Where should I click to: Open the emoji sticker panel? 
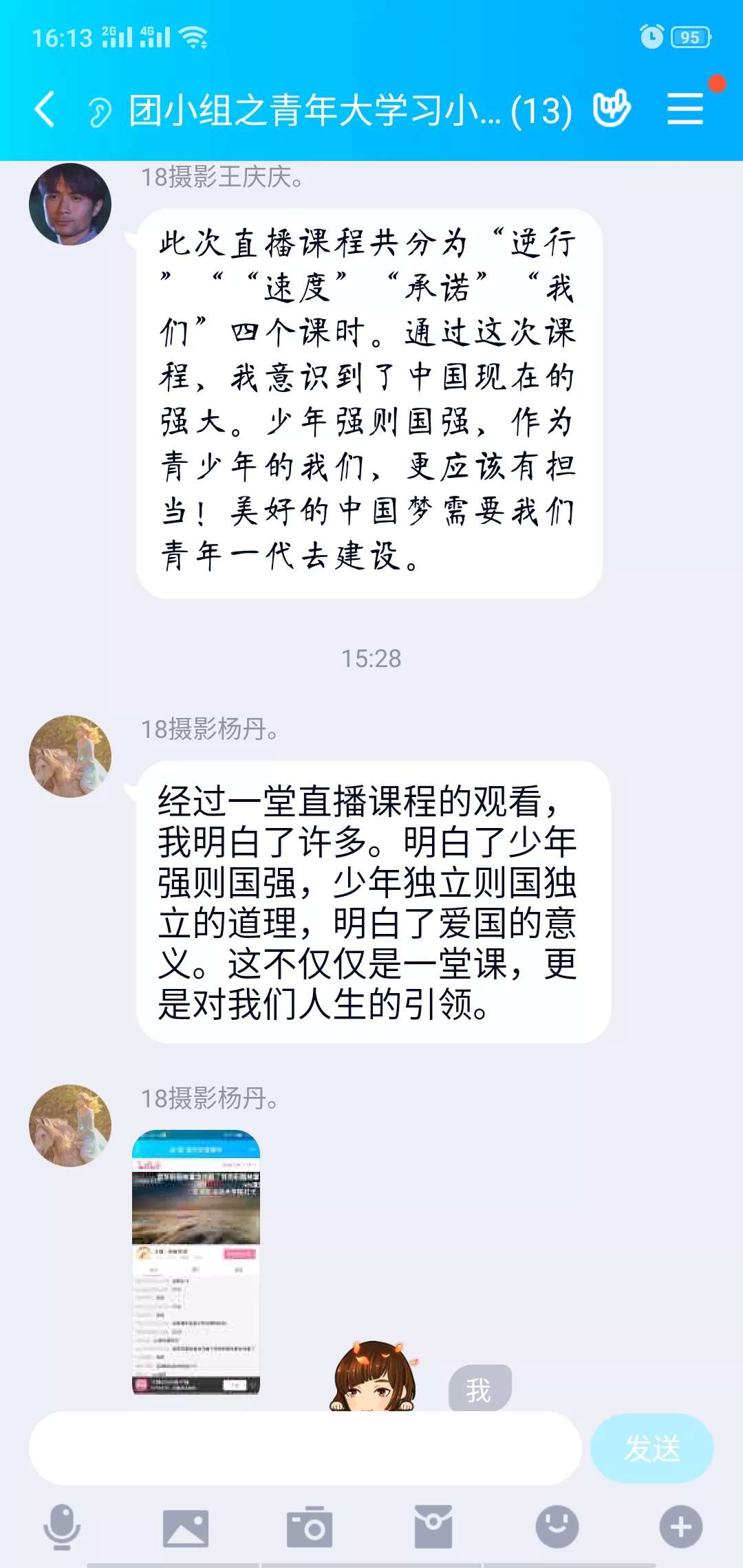pyautogui.click(x=557, y=1527)
